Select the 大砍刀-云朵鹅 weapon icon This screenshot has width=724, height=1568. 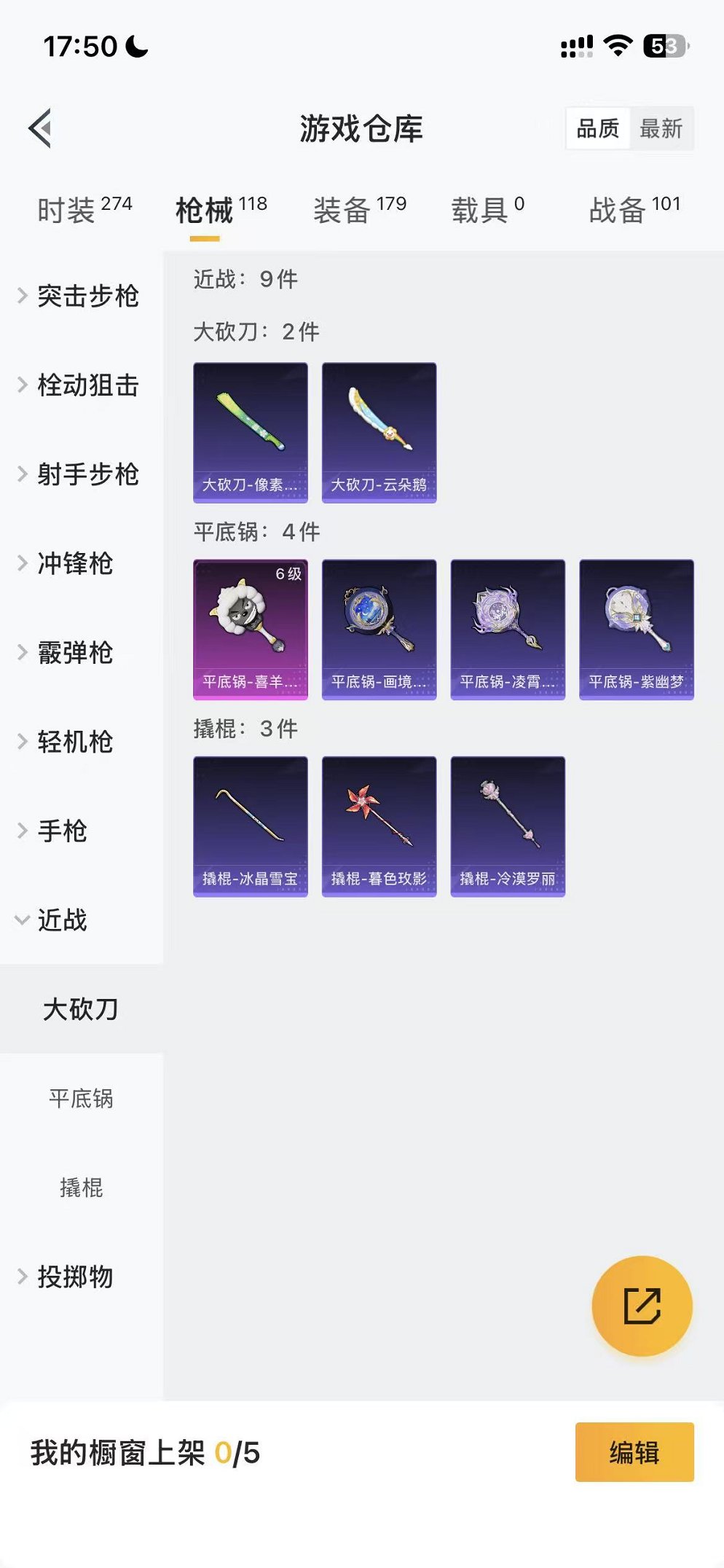(379, 431)
